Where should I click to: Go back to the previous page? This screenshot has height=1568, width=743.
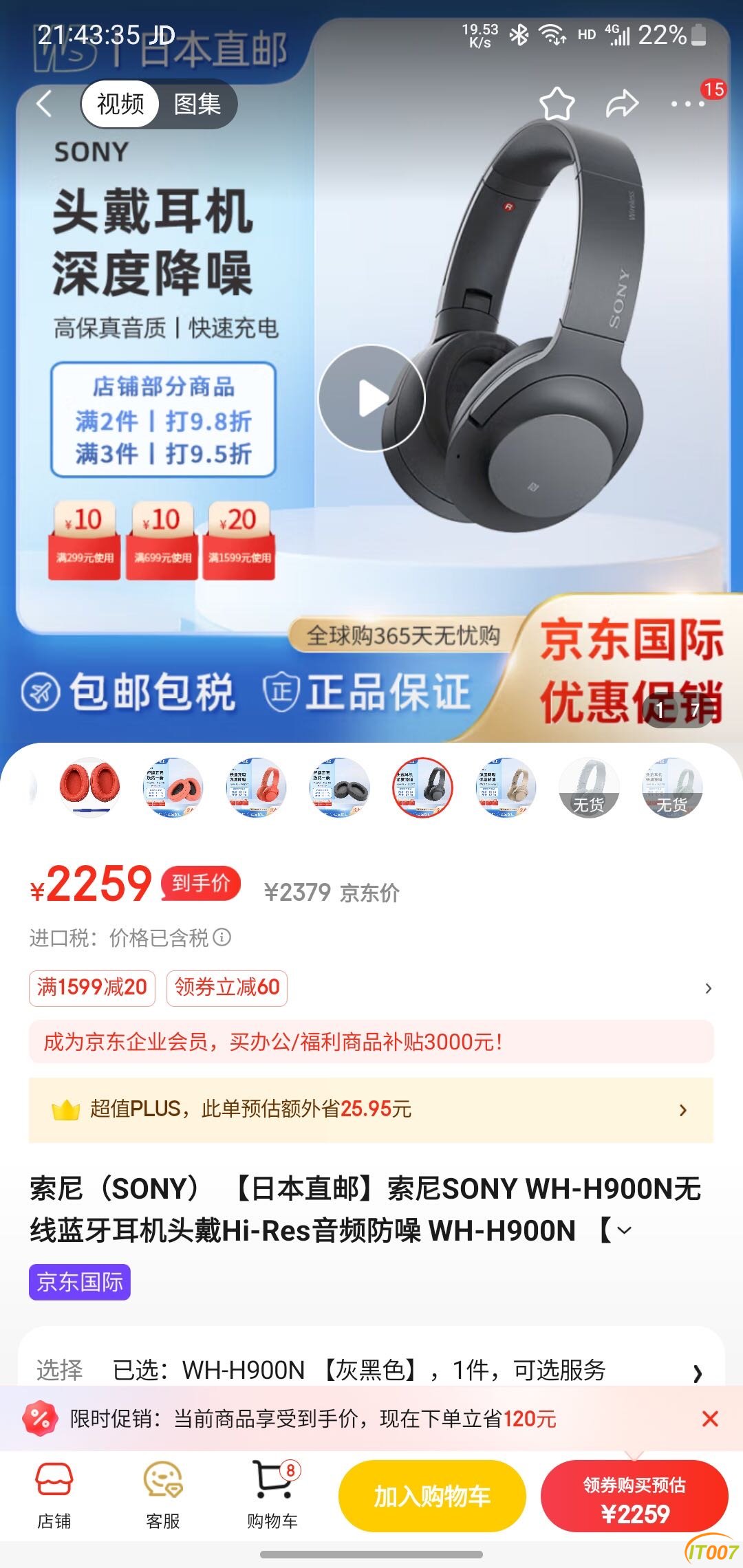click(x=44, y=105)
